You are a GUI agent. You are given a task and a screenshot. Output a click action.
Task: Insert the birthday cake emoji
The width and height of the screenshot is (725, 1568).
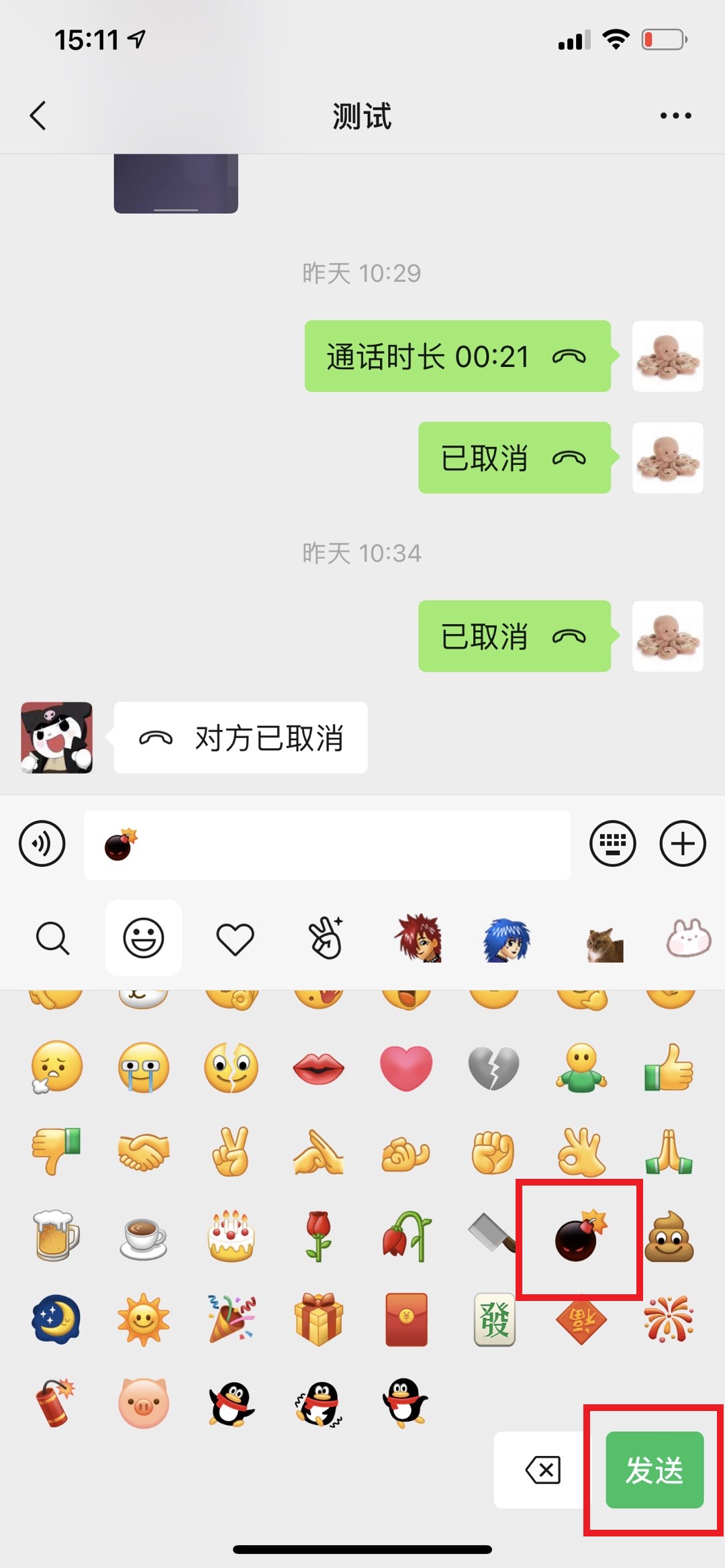tap(231, 1236)
